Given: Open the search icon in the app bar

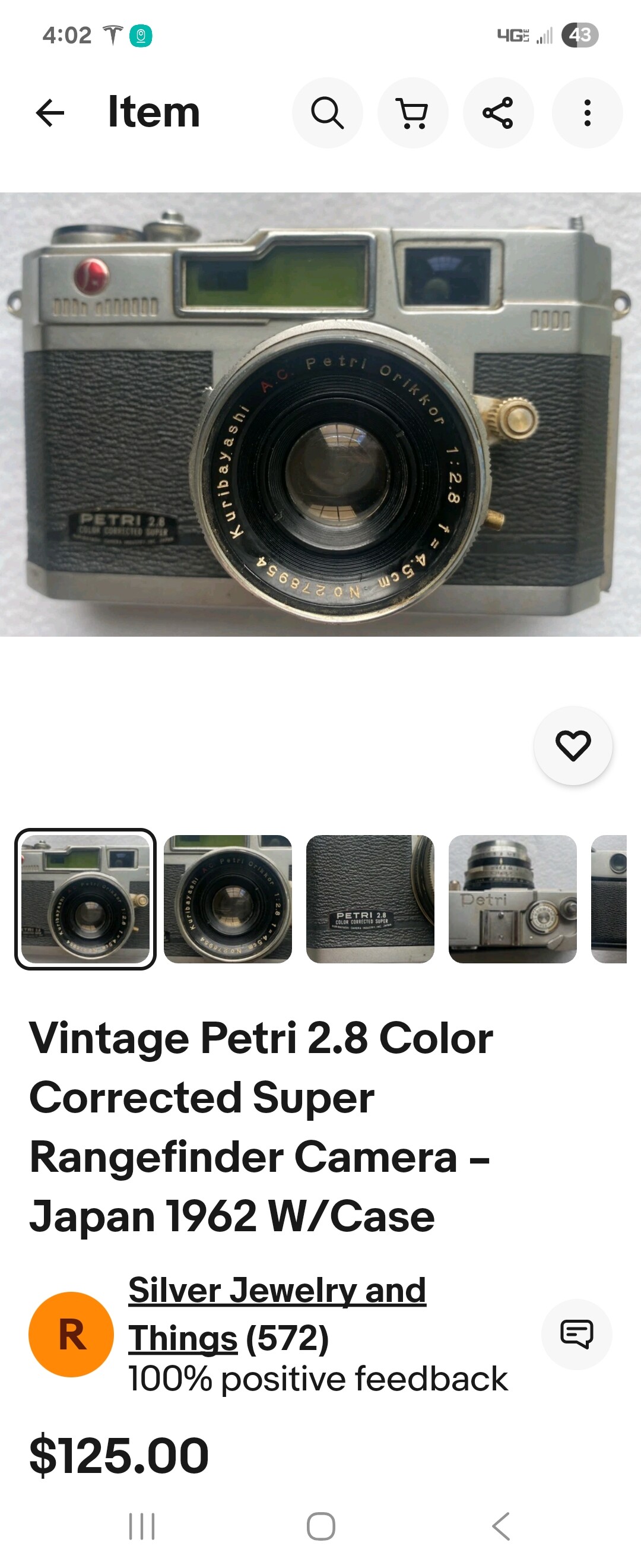Looking at the screenshot, I should pos(327,113).
